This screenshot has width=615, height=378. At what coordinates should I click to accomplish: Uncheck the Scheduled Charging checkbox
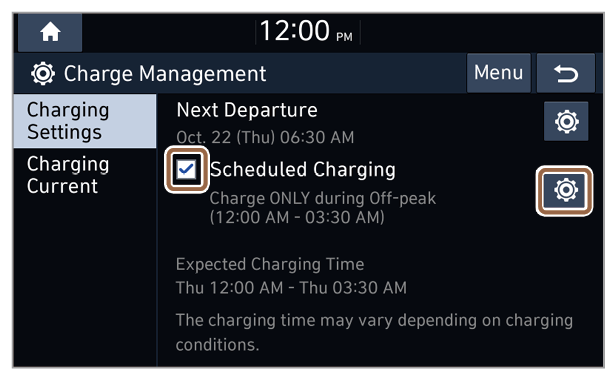pyautogui.click(x=186, y=169)
